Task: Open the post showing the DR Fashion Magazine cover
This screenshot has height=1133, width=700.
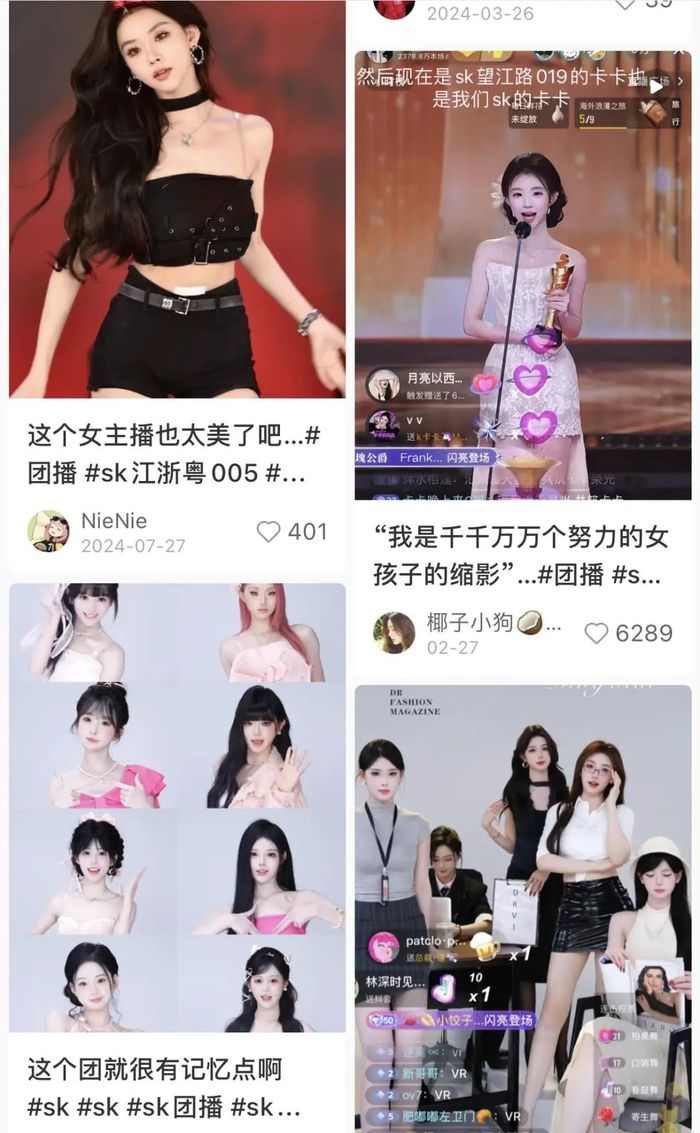Action: (522, 900)
